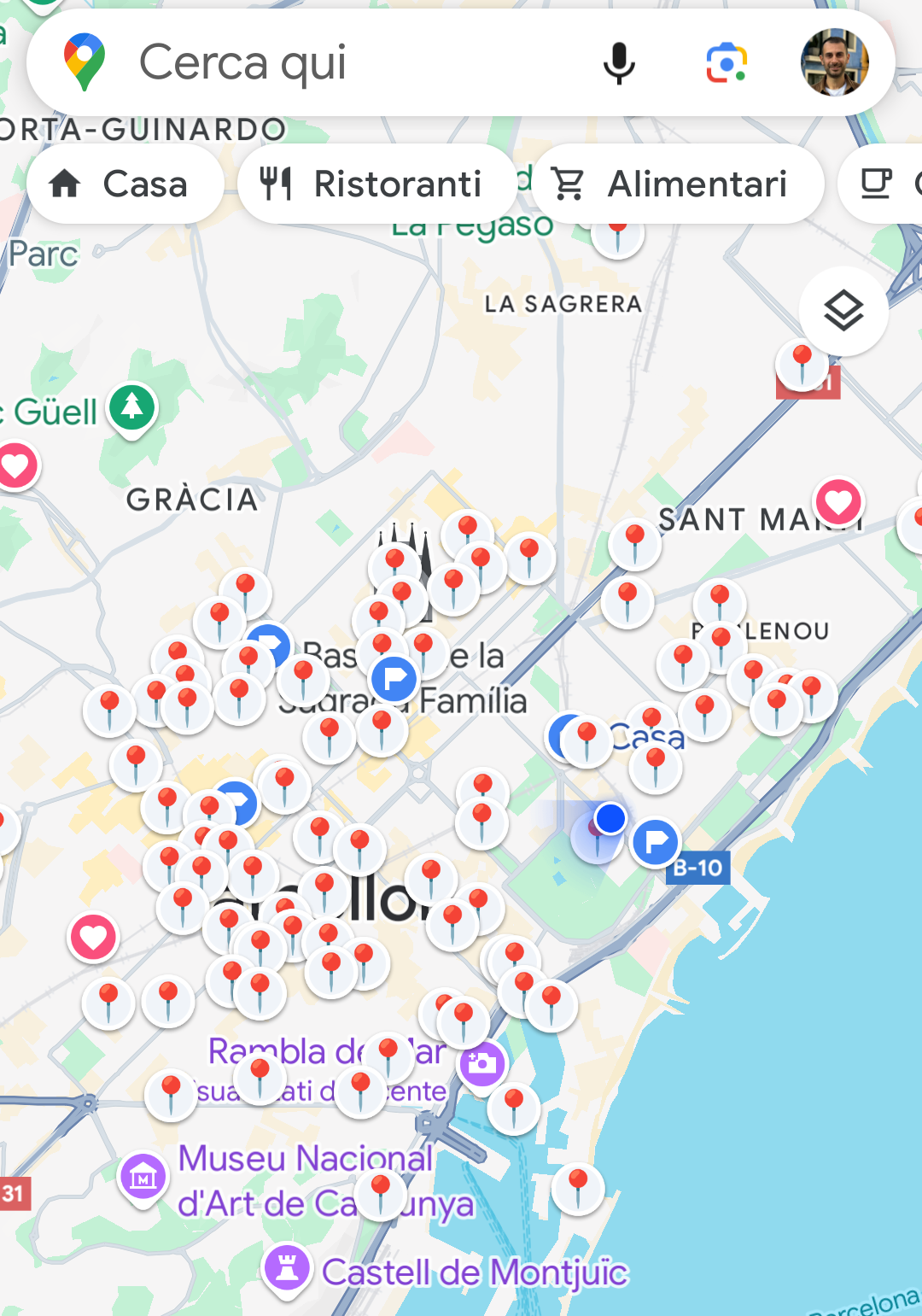Select the Casa chip
The image size is (922, 1316).
point(125,184)
